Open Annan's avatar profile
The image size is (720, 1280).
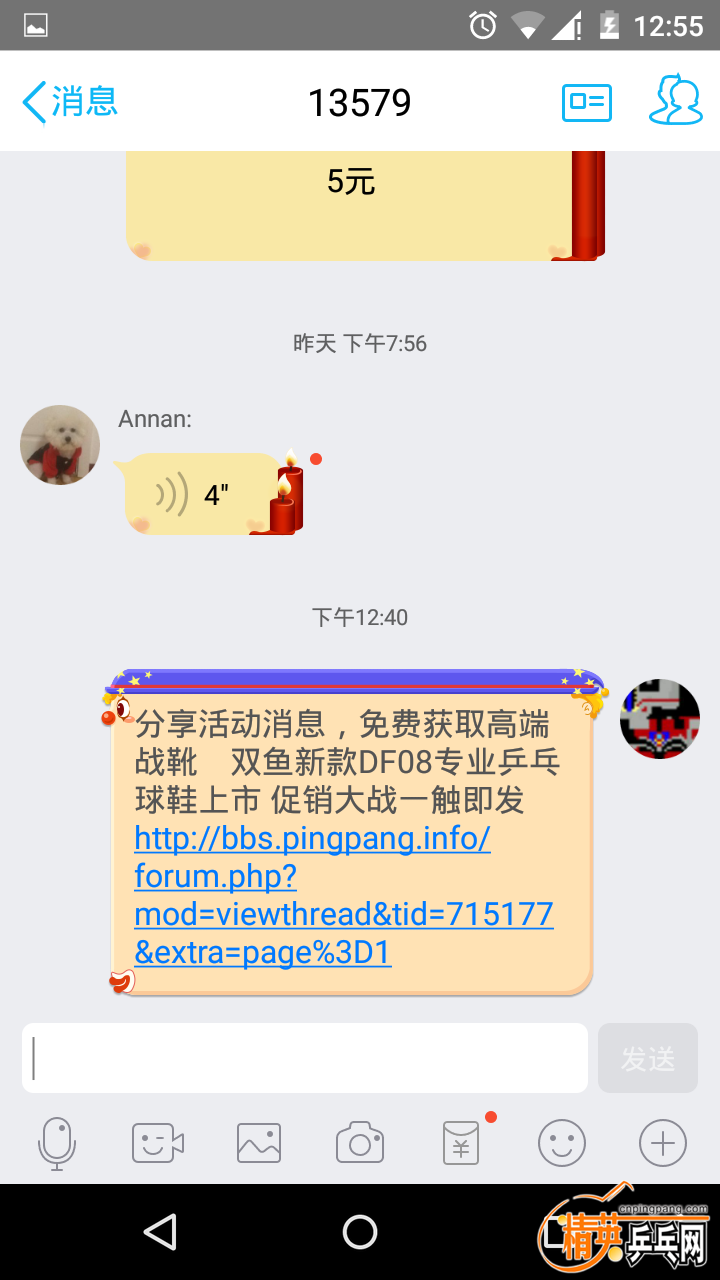pyautogui.click(x=60, y=445)
